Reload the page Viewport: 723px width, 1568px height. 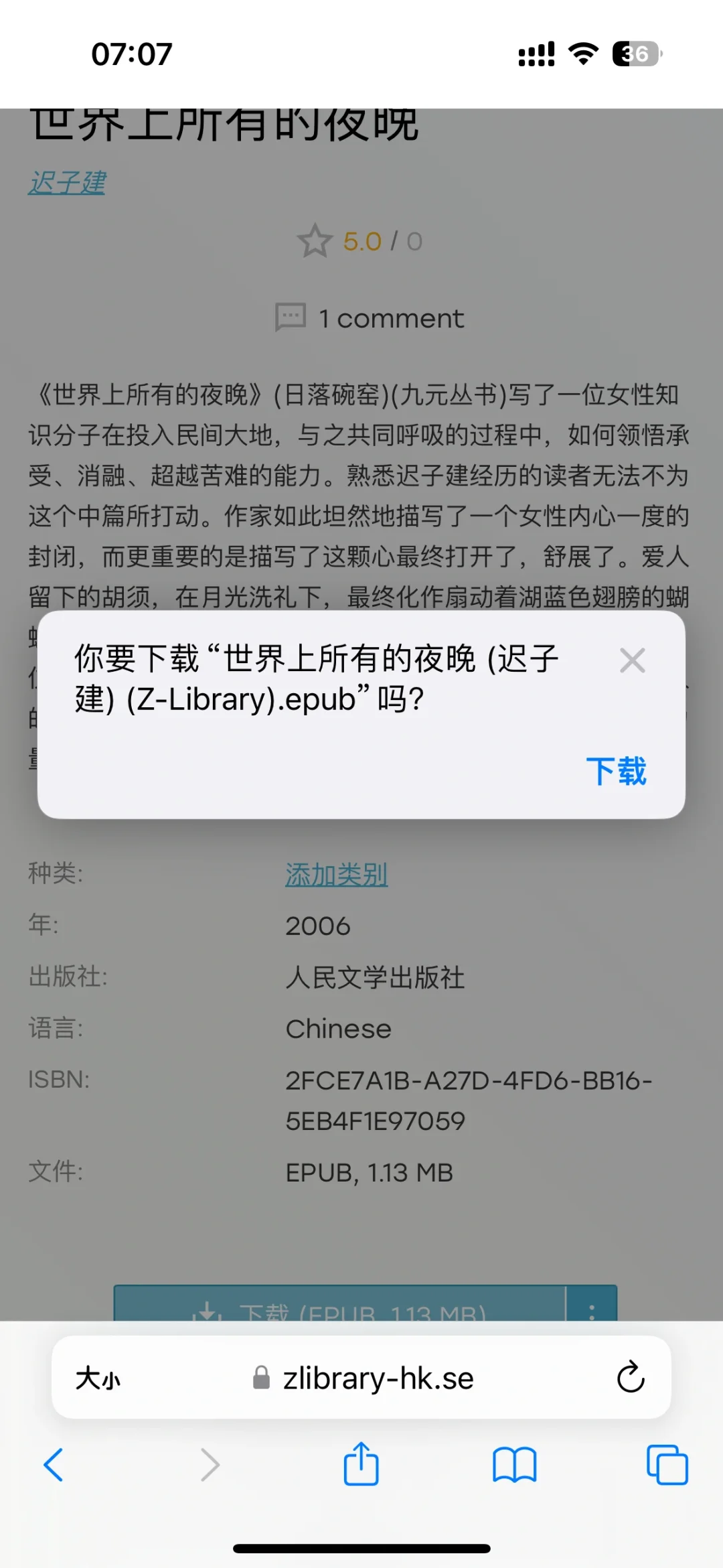[x=630, y=1377]
